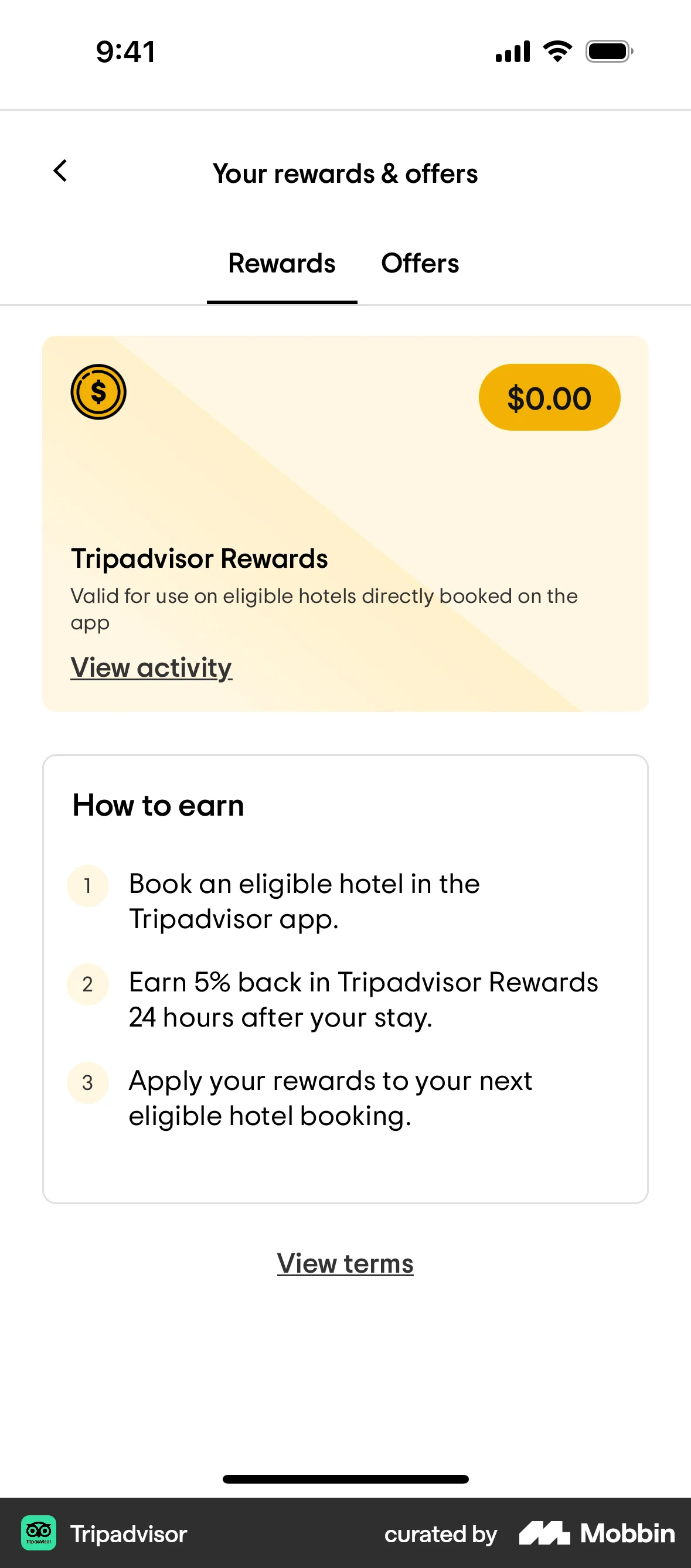Tap the coin icon on rewards card
Screen dimensions: 691x1568
point(98,392)
